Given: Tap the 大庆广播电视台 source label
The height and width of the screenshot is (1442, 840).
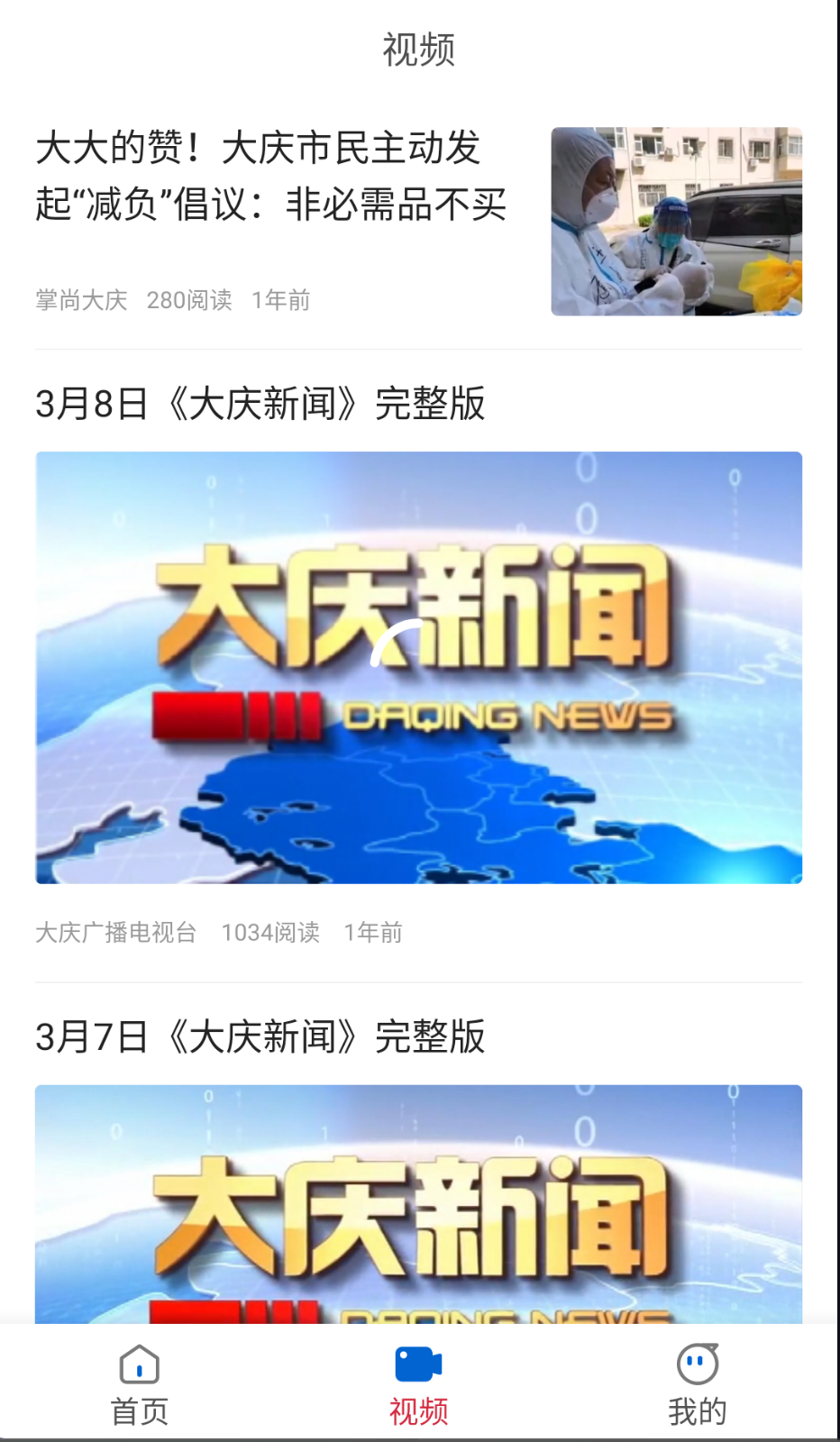Looking at the screenshot, I should (x=115, y=933).
